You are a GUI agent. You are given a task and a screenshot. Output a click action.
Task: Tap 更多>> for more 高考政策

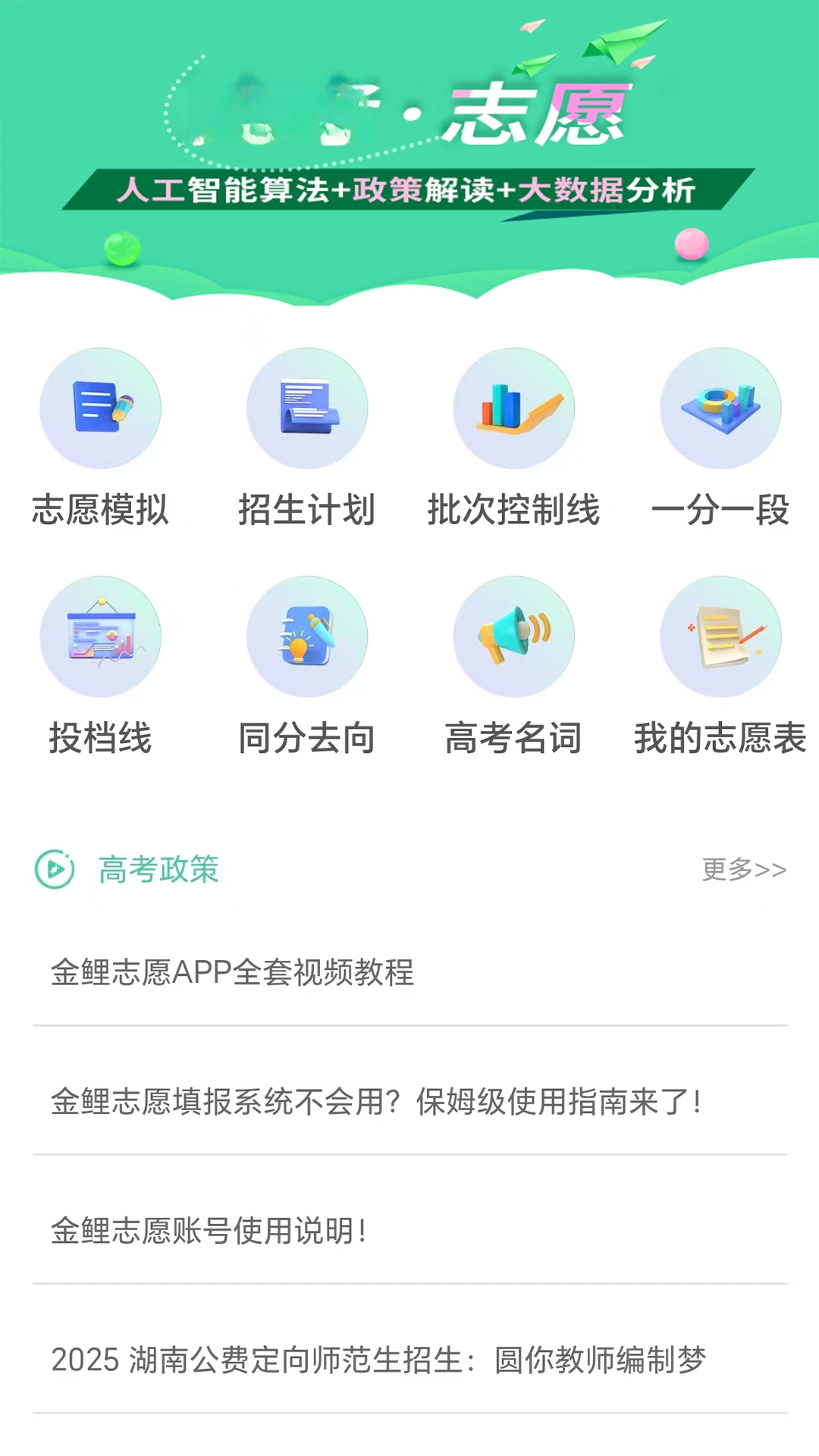[x=744, y=869]
